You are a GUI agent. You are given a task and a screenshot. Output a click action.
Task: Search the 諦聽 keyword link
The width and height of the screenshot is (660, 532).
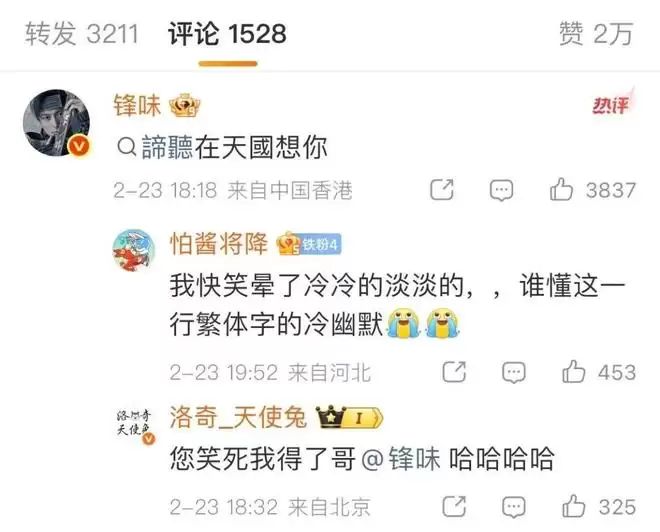click(159, 147)
